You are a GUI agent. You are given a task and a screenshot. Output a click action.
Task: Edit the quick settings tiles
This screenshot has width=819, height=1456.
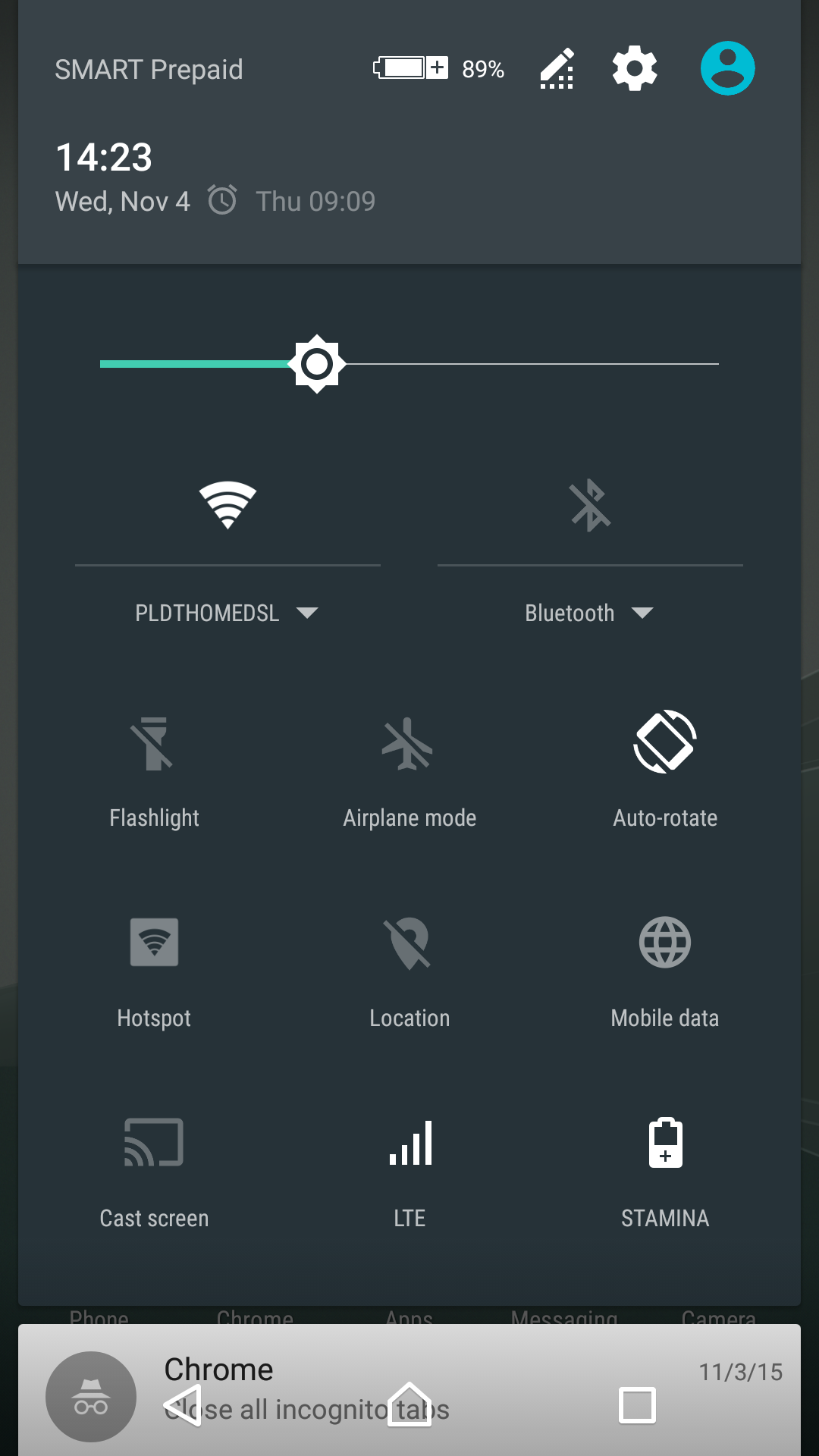pos(557,68)
